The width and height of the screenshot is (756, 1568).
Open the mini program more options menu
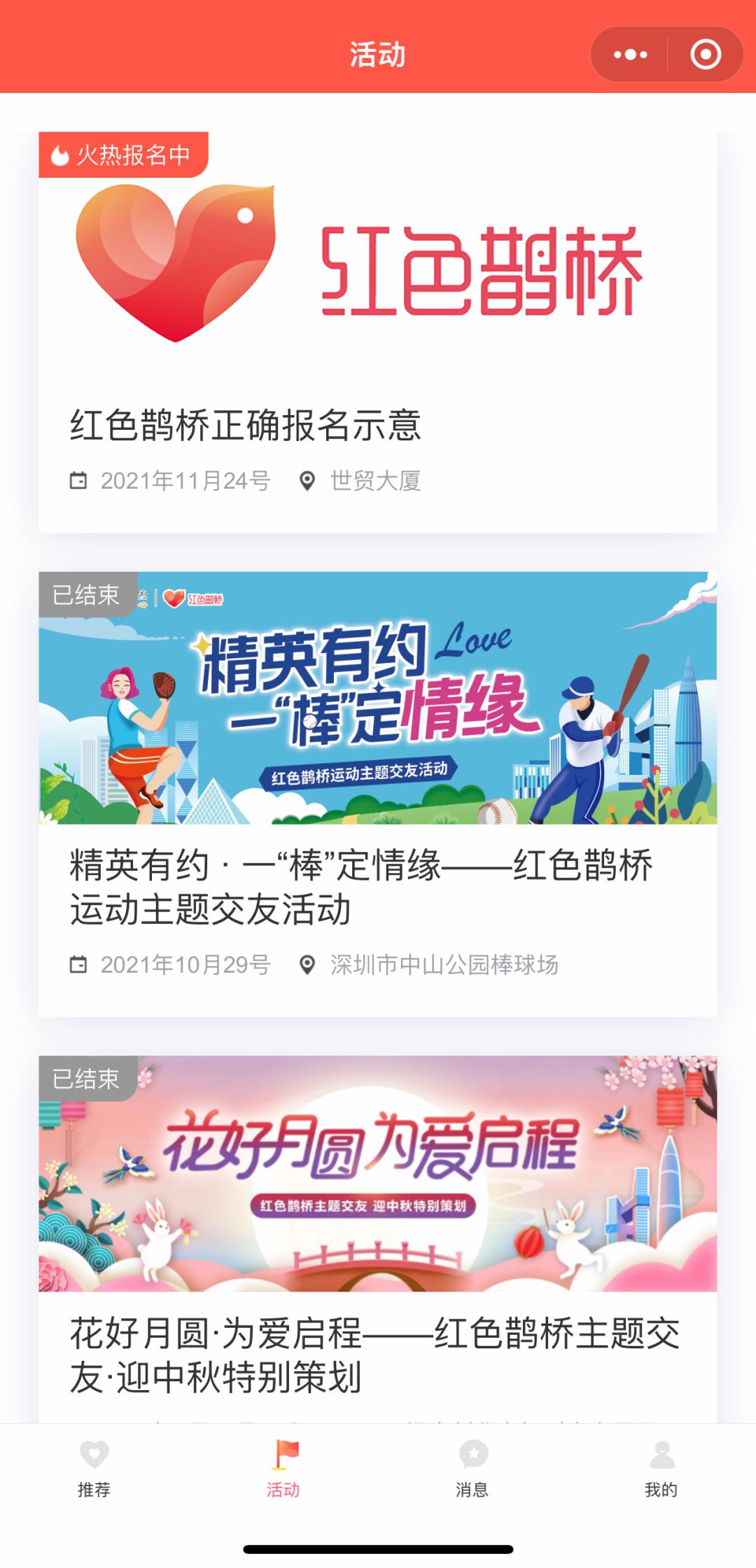point(630,55)
